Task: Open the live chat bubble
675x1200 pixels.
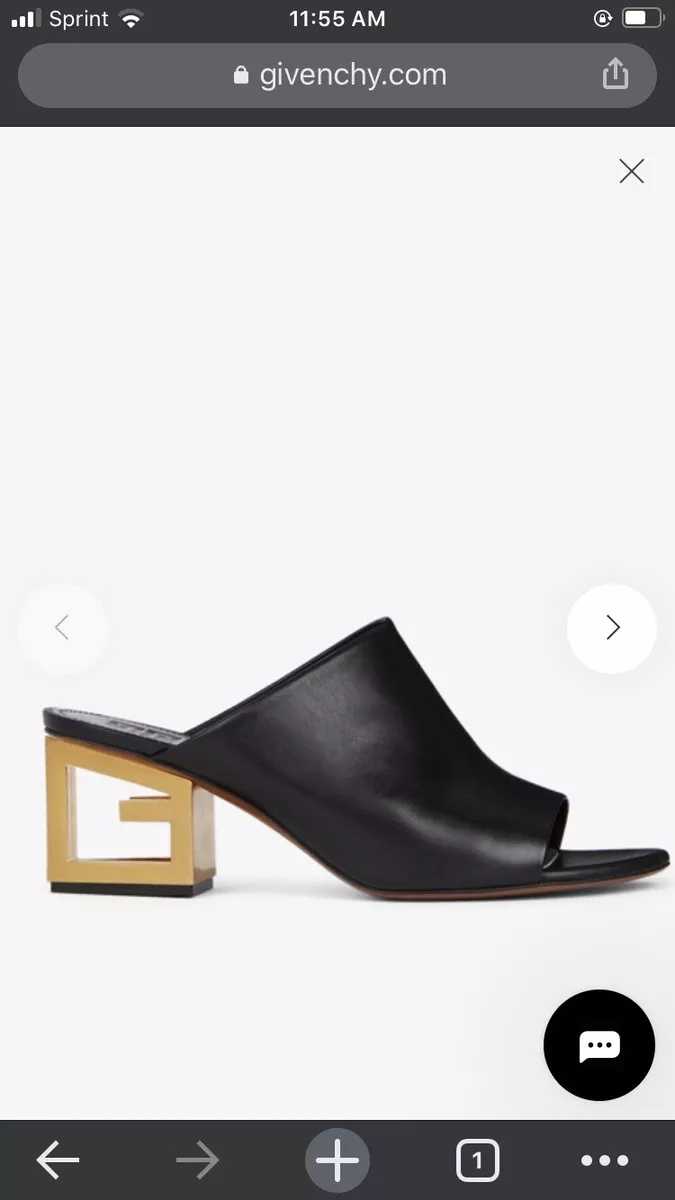Action: [x=599, y=1045]
